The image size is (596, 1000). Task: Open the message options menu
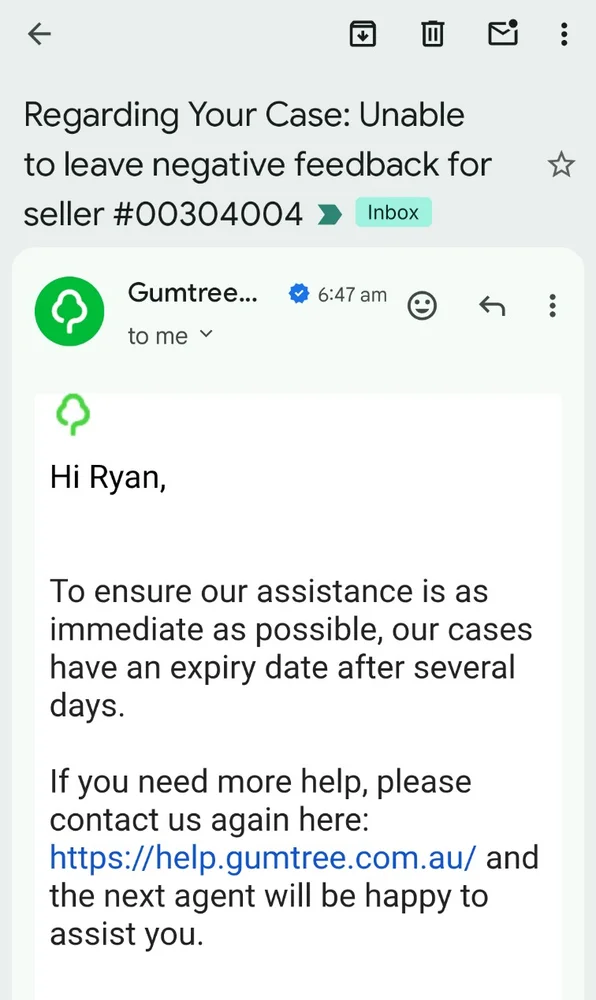pyautogui.click(x=552, y=305)
